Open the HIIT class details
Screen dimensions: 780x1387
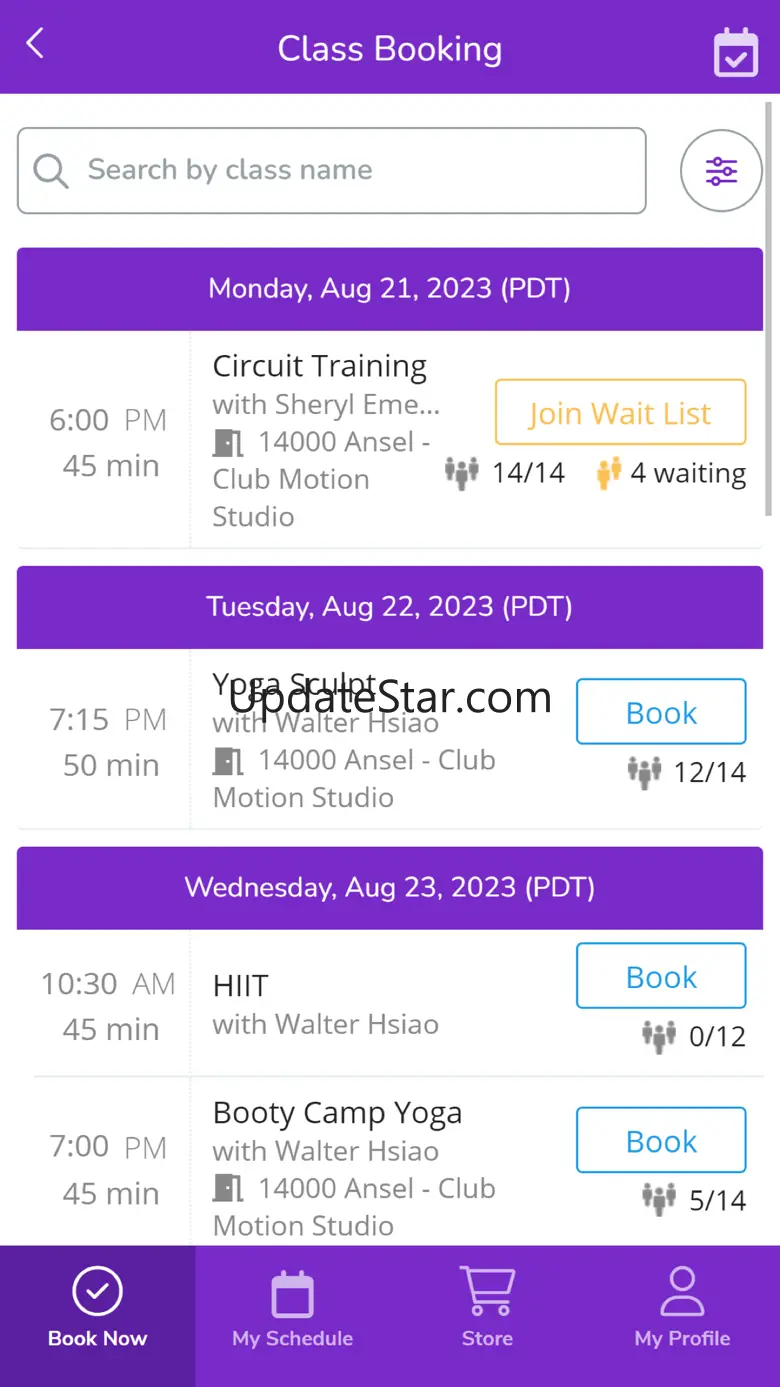241,986
